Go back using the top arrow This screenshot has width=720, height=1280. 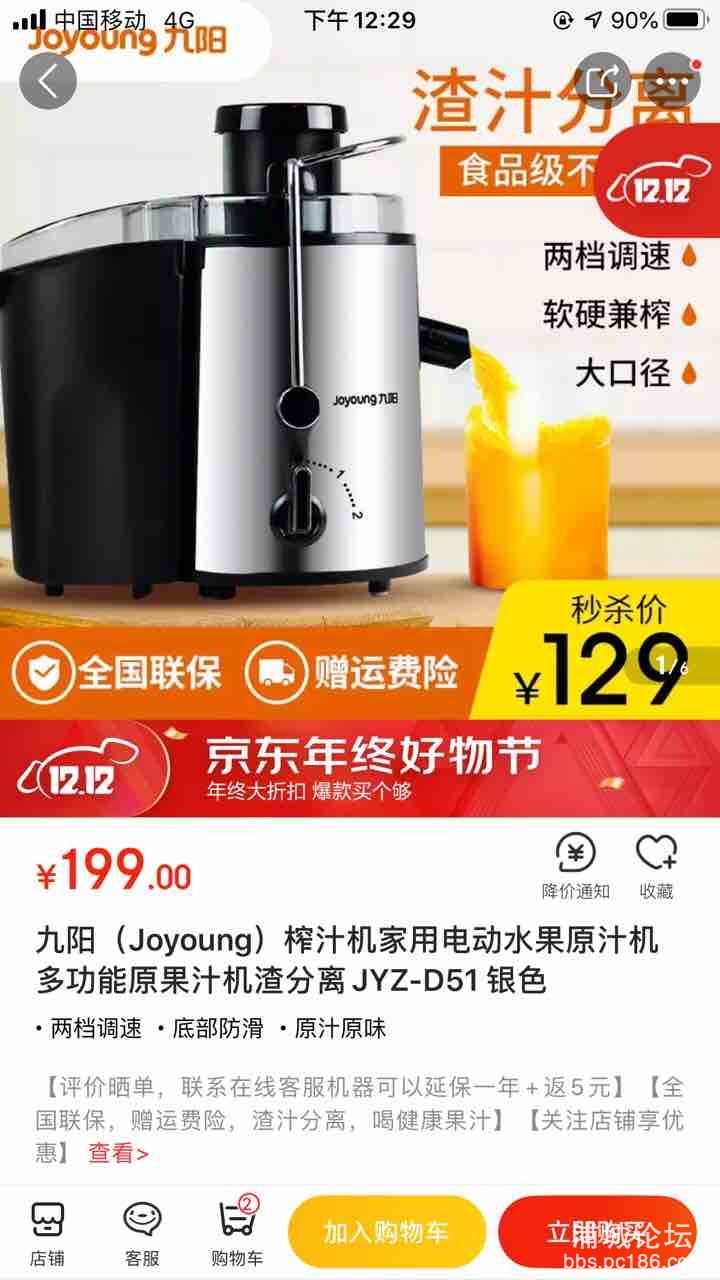[48, 82]
